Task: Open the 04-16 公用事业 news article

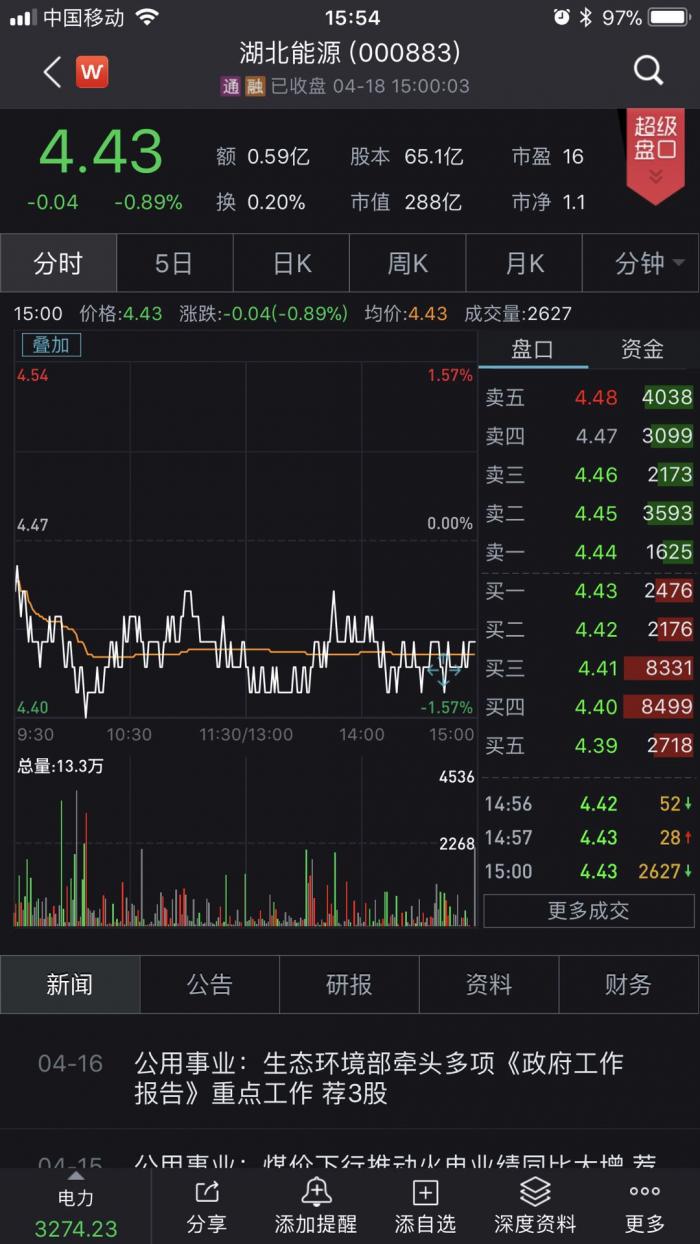Action: tap(378, 1077)
